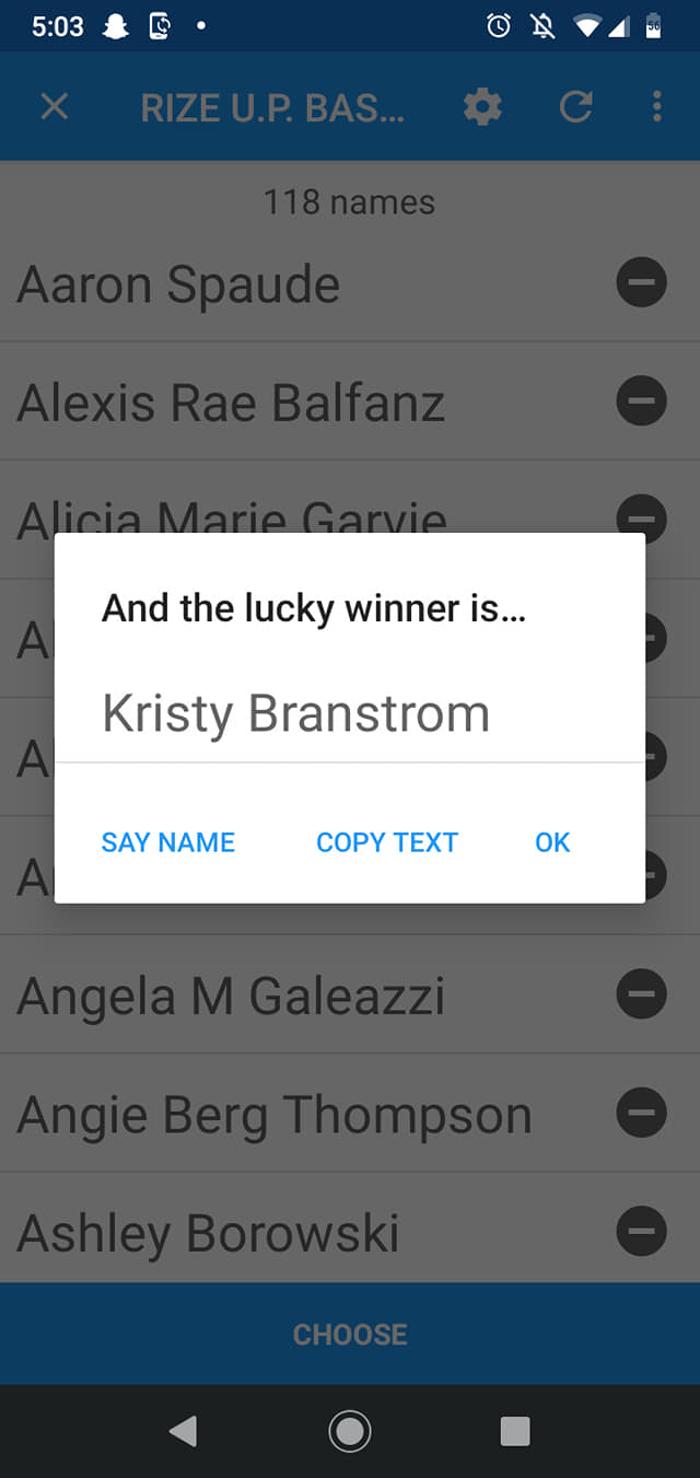The height and width of the screenshot is (1478, 700).
Task: Open the settings gear
Action: point(482,106)
